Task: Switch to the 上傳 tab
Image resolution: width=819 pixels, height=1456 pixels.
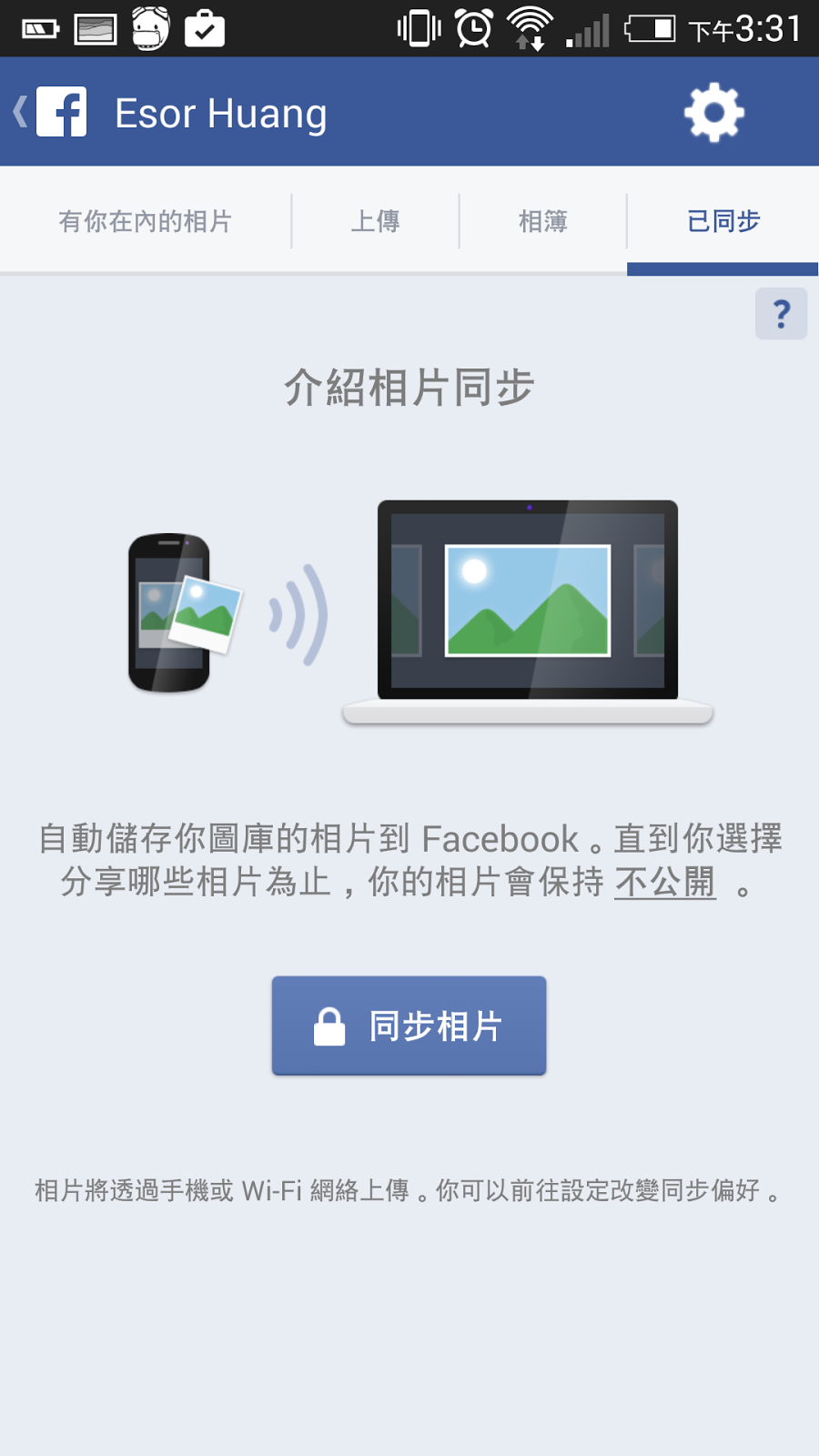Action: point(375,221)
